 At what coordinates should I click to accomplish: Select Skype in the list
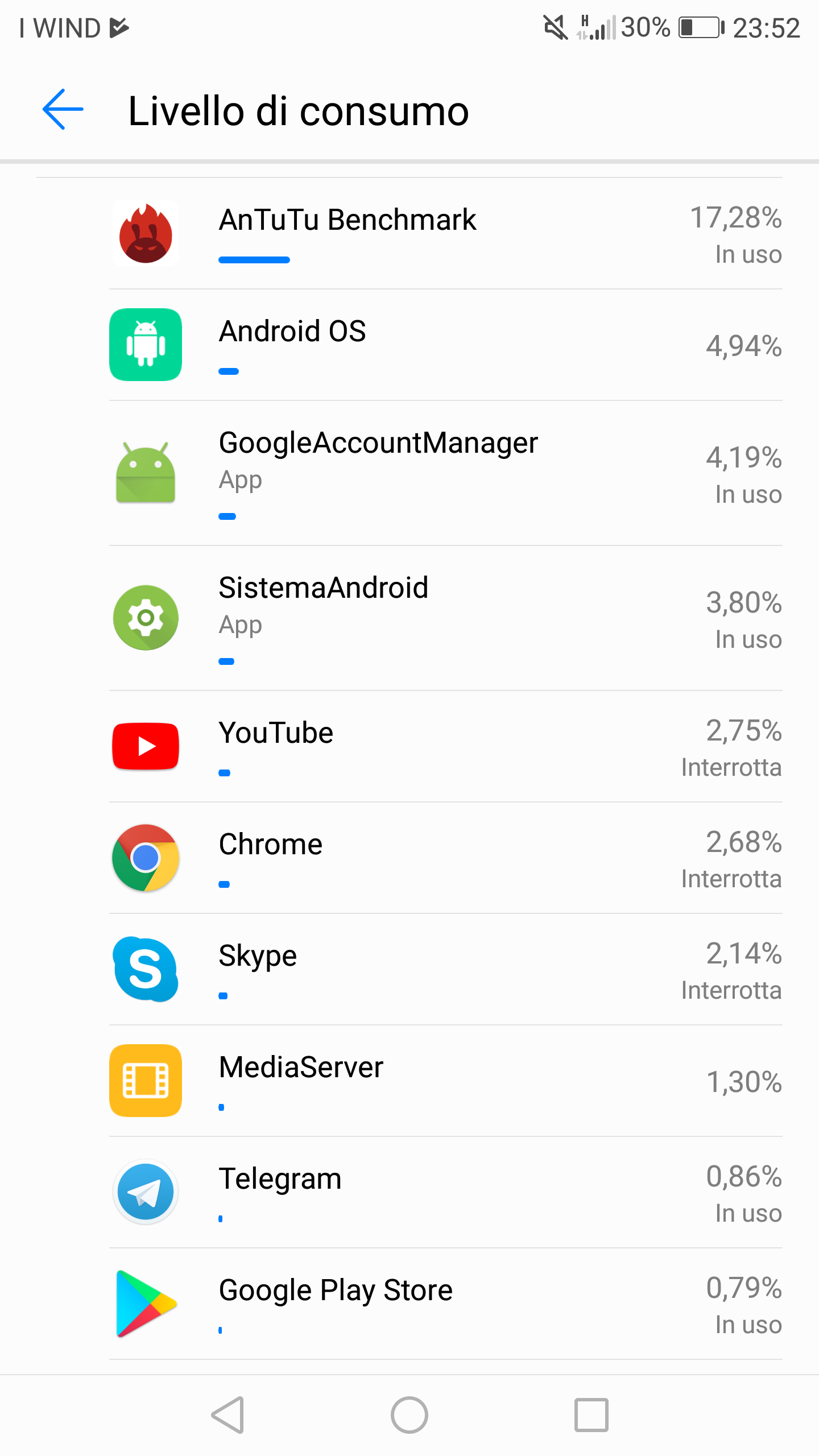click(x=445, y=969)
